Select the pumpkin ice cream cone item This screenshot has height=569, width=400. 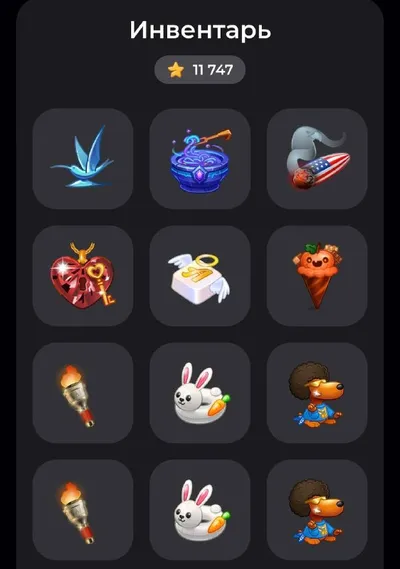(x=317, y=276)
